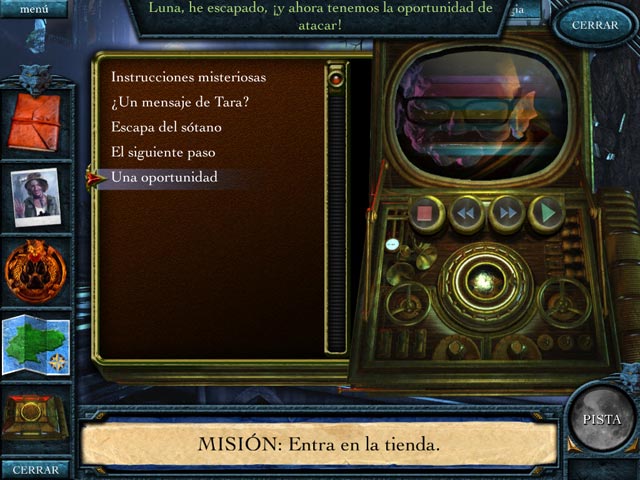Screen dimensions: 640x480
Task: Choose the Una oportunidad entry
Action: [164, 177]
